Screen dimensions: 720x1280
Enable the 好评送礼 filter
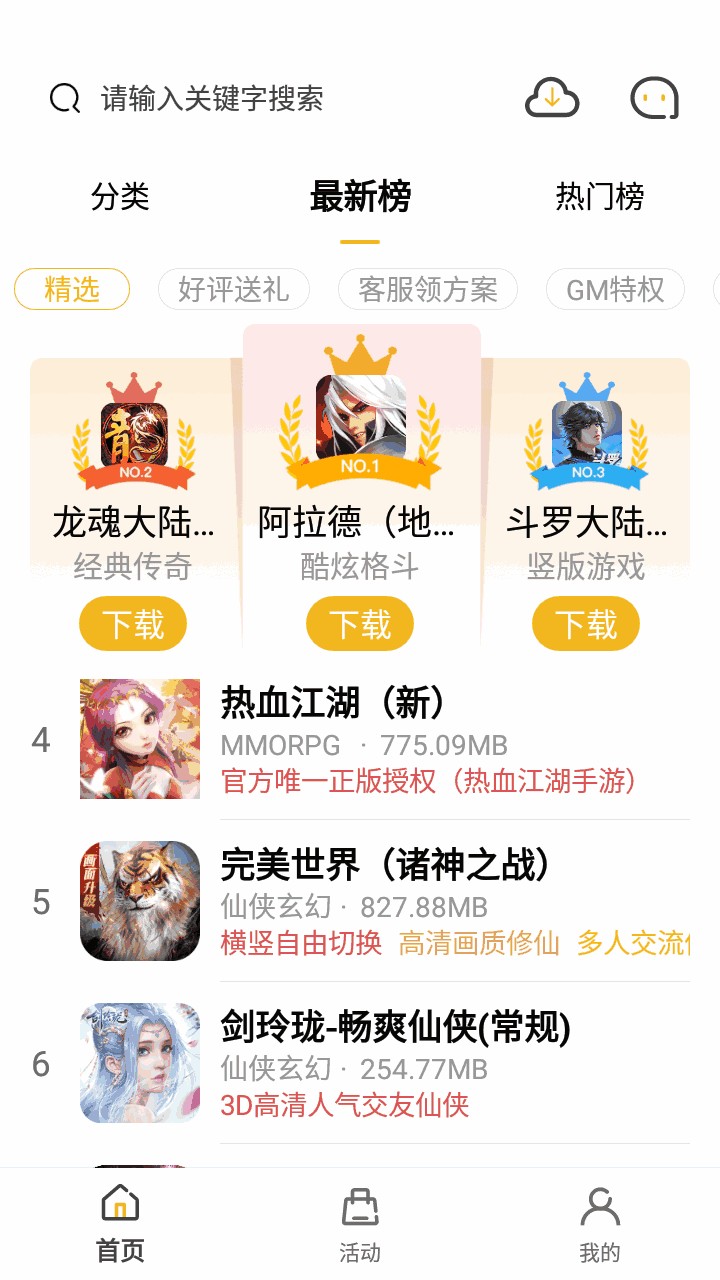232,289
